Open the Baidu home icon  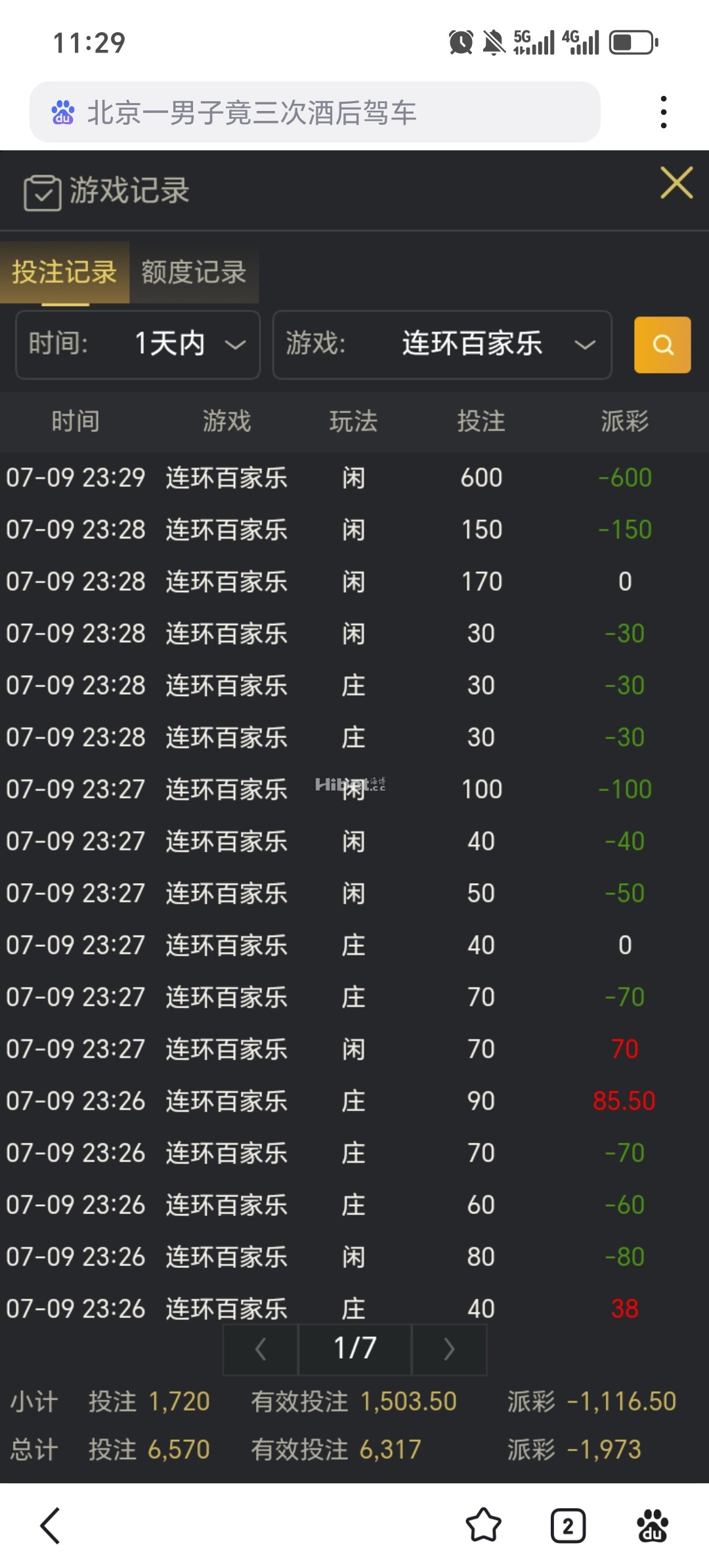click(653, 1525)
